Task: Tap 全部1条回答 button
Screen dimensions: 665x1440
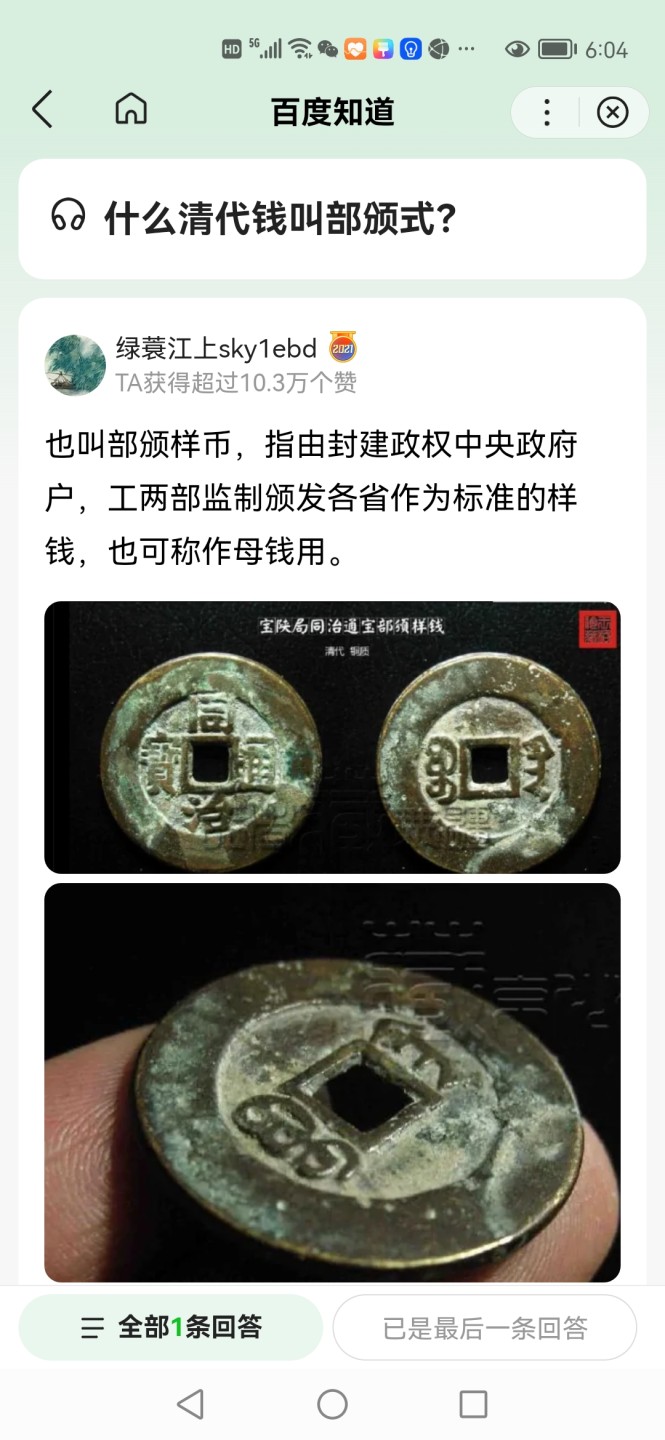Action: [171, 1327]
